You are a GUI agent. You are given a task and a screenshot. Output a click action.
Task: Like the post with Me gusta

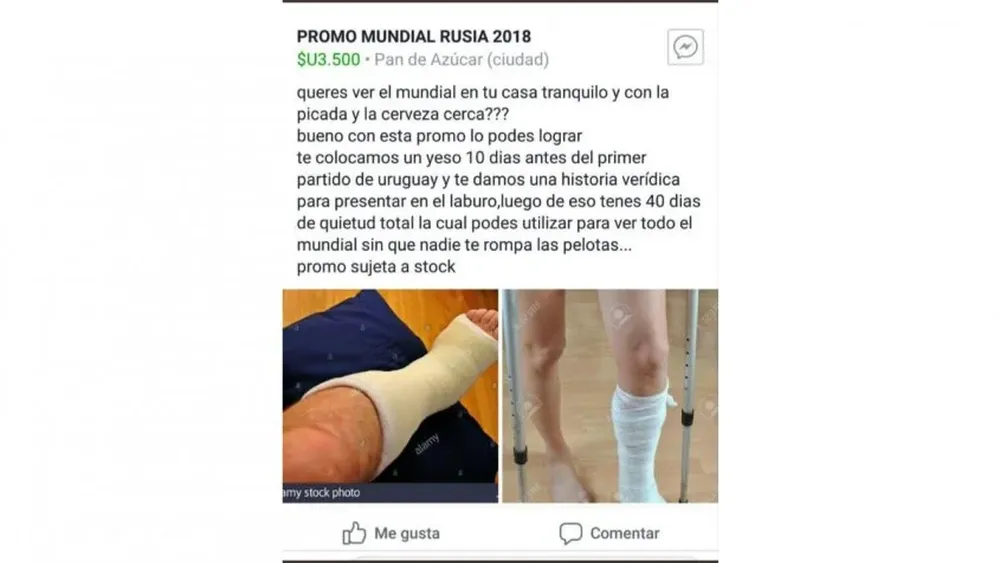[x=391, y=533]
